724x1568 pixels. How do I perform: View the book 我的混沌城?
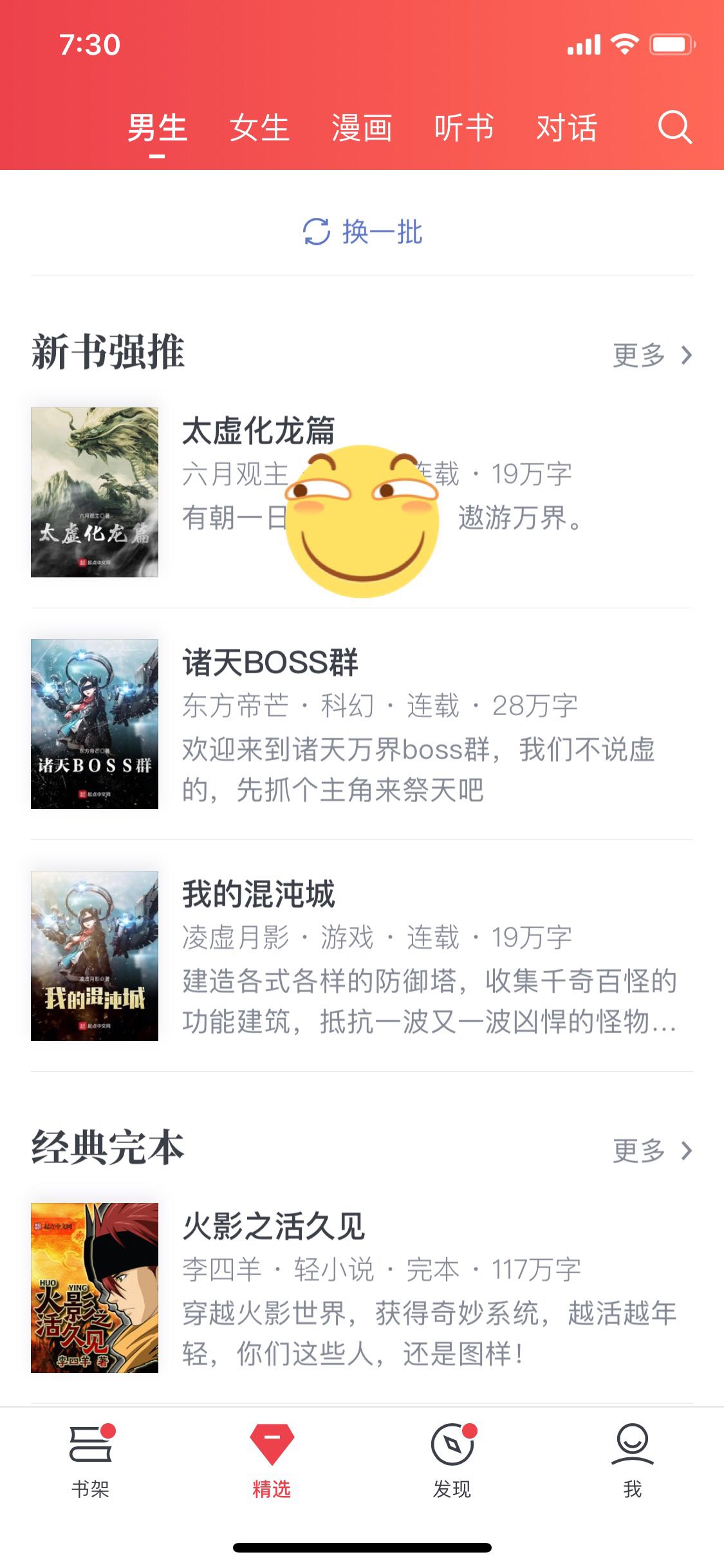[258, 894]
